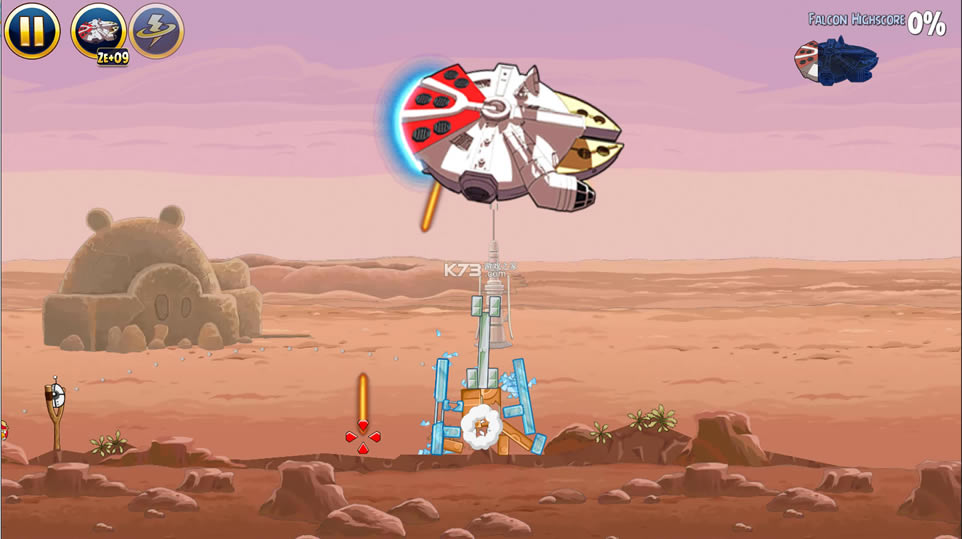Screen dimensions: 962x539
Task: Pause the game
Action: (x=32, y=31)
